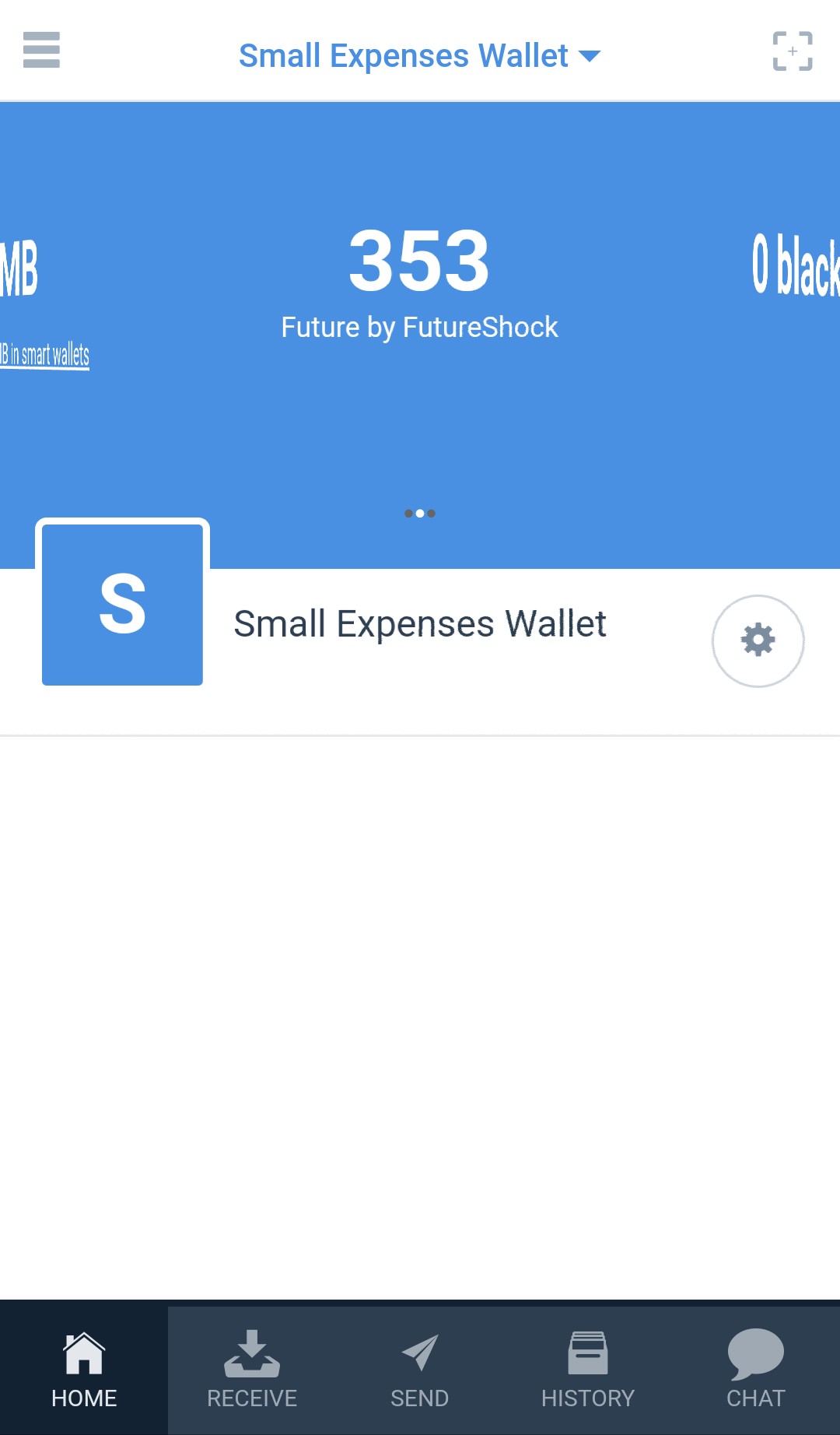Expand the Small Expenses Wallet dropdown
The height and width of the screenshot is (1435, 840).
419,56
